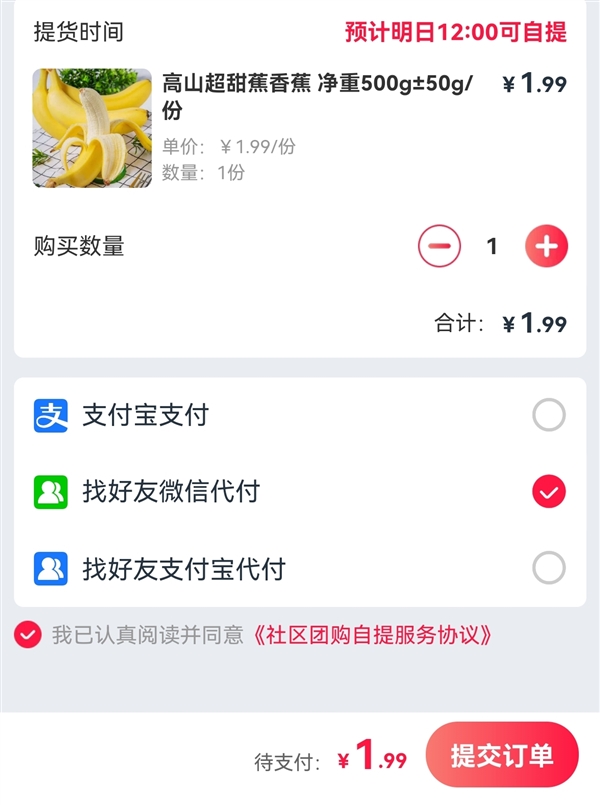The image size is (600, 805).
Task: Open the 社区团购自提服务协议 link
Action: tap(370, 635)
